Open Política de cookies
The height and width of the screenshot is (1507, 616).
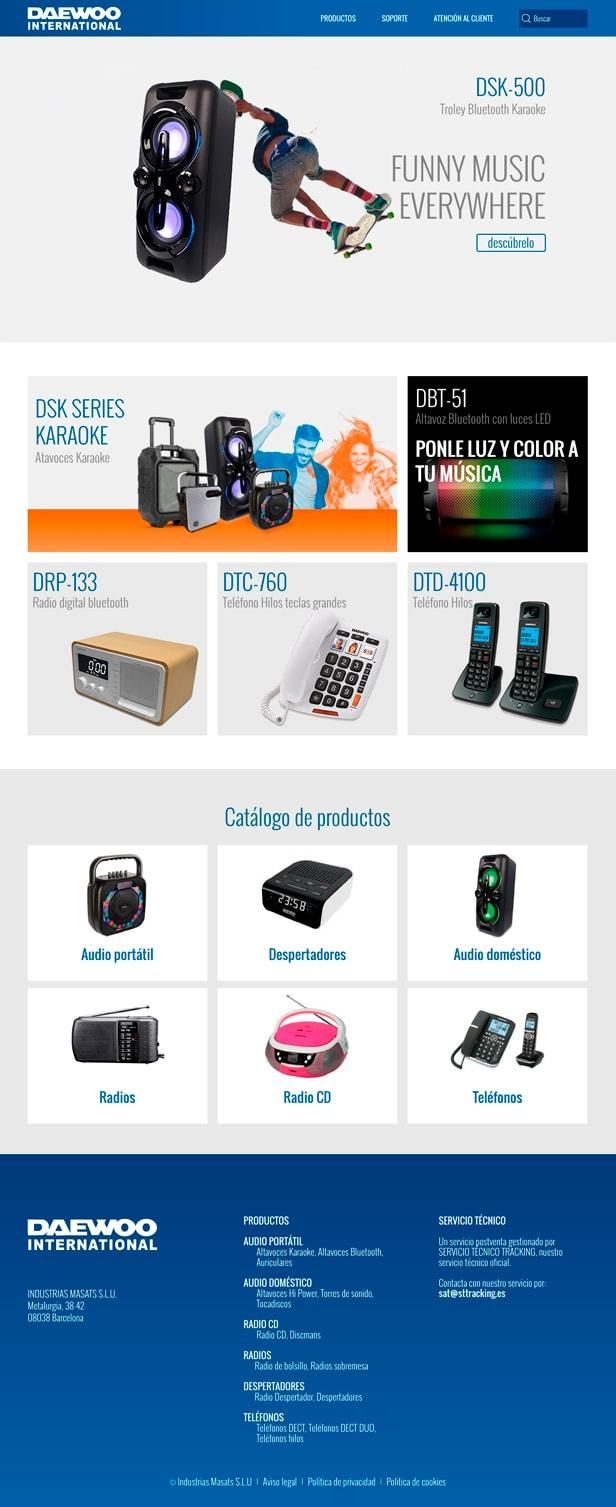[416, 1482]
